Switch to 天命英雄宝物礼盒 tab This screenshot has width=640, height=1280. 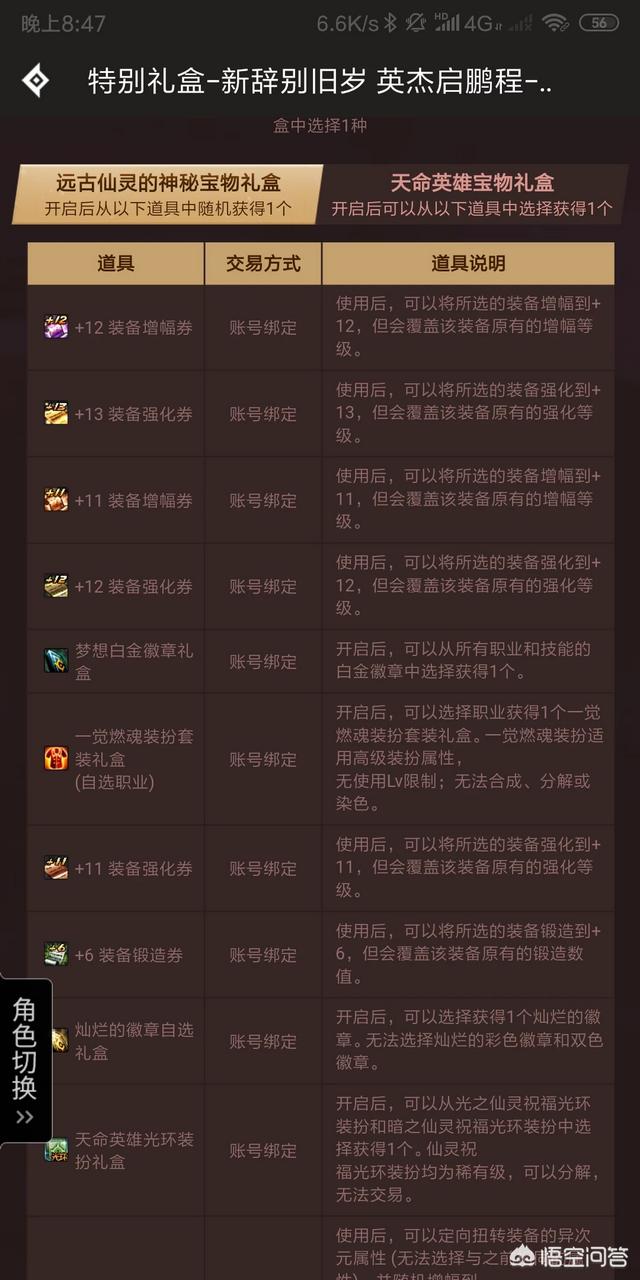tap(471, 194)
